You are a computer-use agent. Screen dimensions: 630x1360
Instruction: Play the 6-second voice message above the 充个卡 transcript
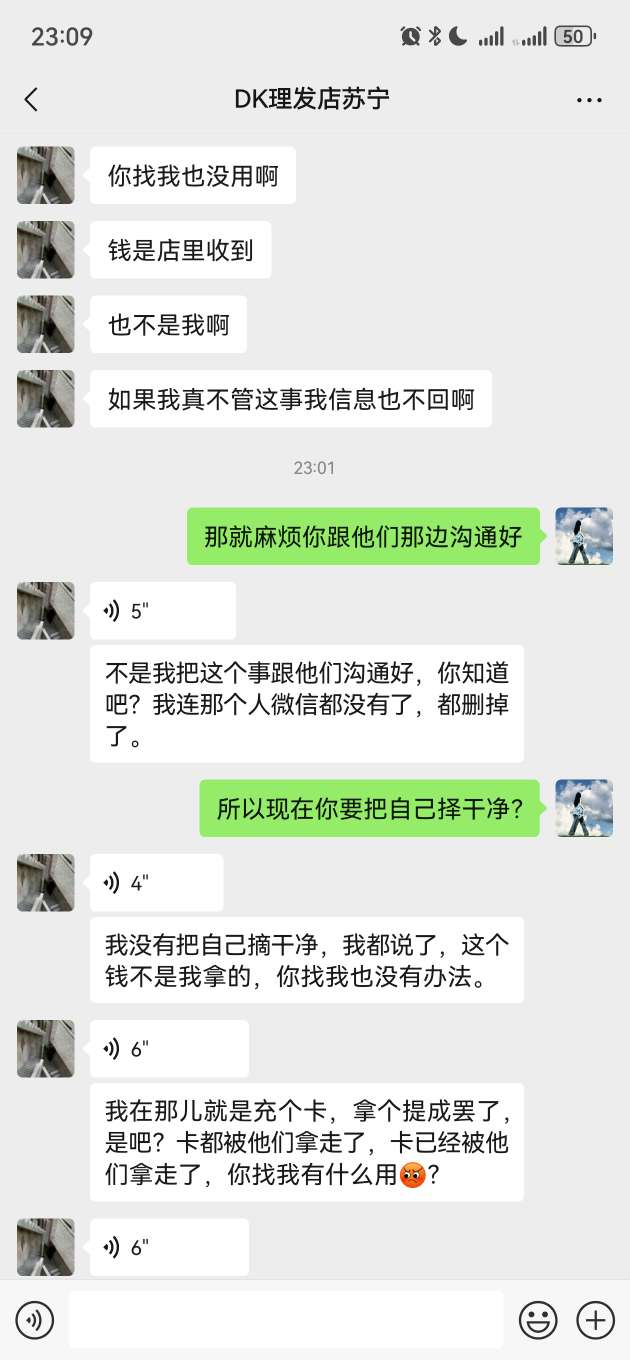[168, 1049]
